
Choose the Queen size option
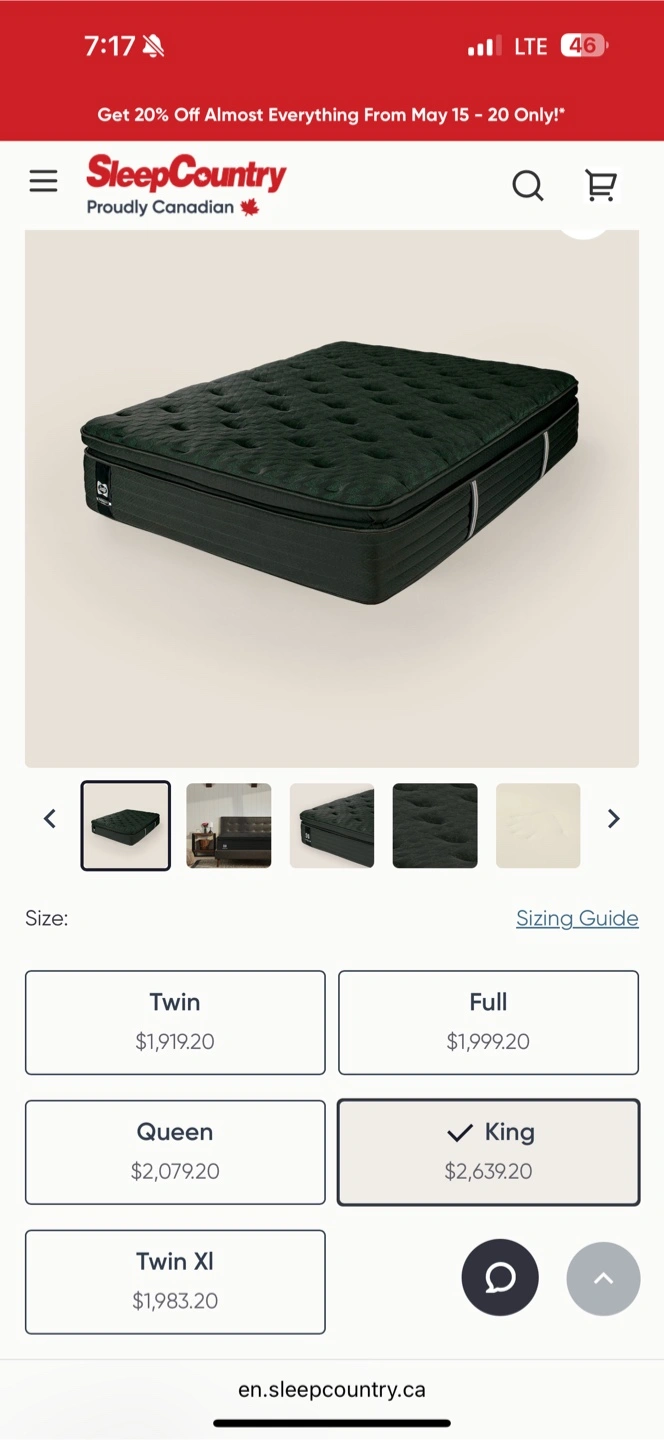click(x=175, y=1152)
